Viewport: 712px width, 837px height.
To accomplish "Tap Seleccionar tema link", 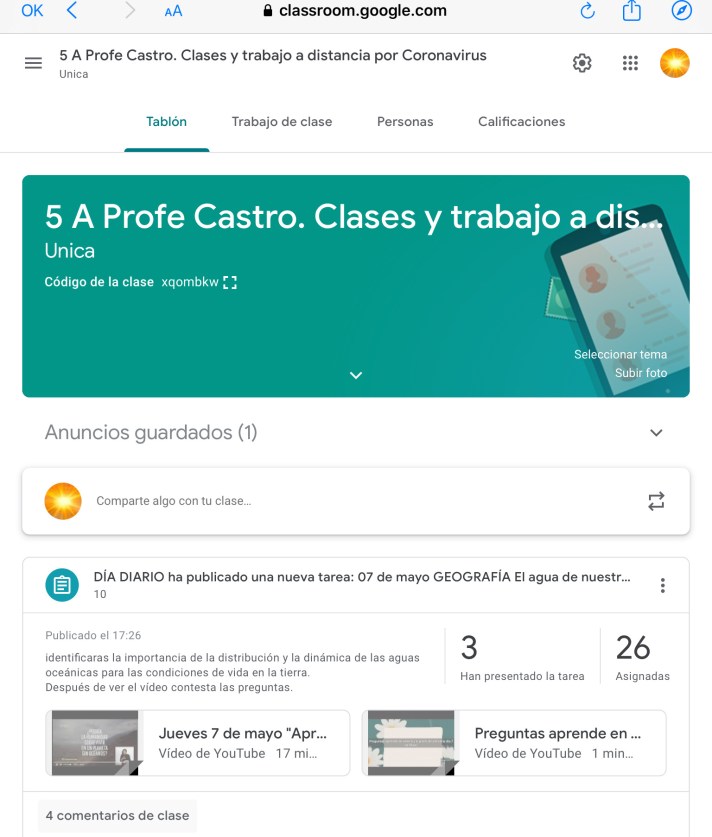I will (x=620, y=355).
